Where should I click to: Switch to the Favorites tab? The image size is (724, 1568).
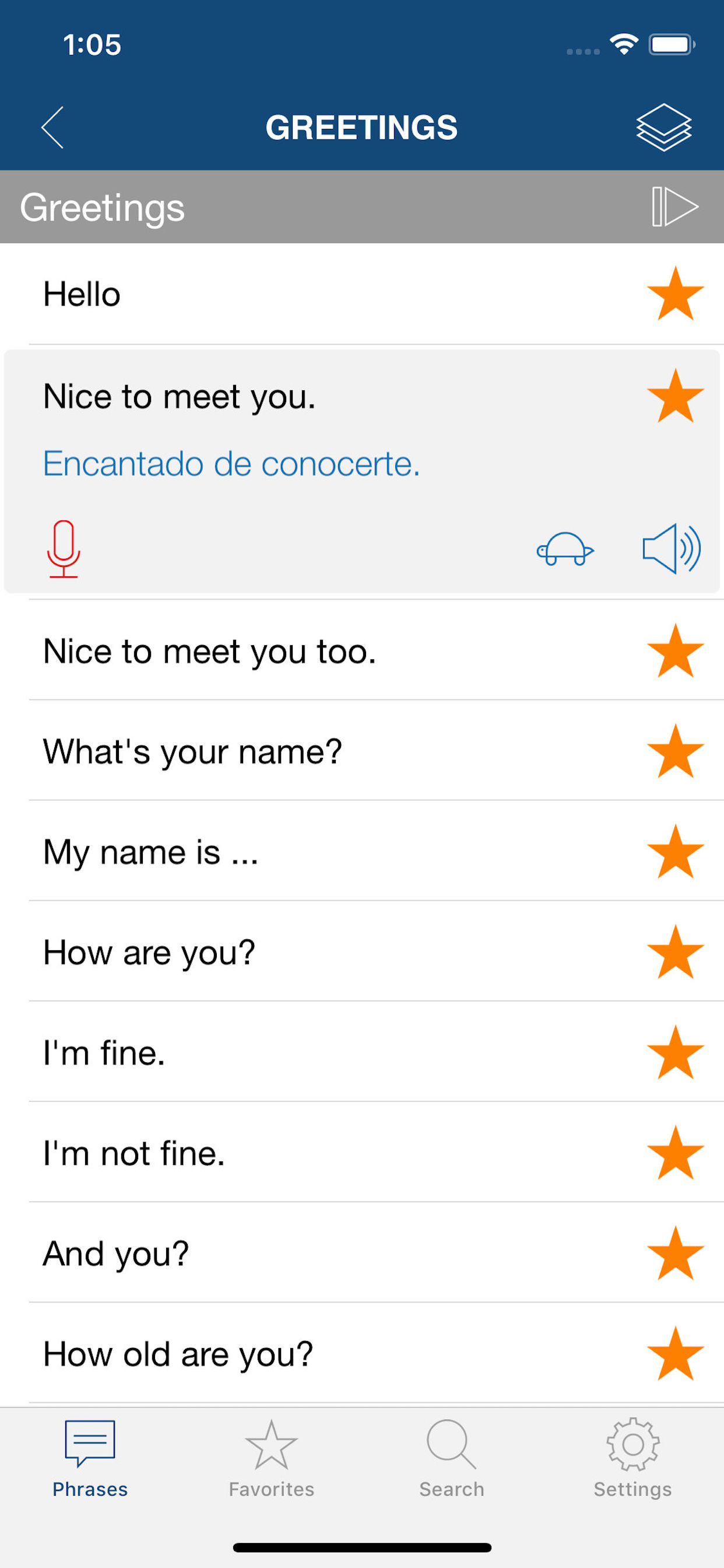click(271, 1459)
